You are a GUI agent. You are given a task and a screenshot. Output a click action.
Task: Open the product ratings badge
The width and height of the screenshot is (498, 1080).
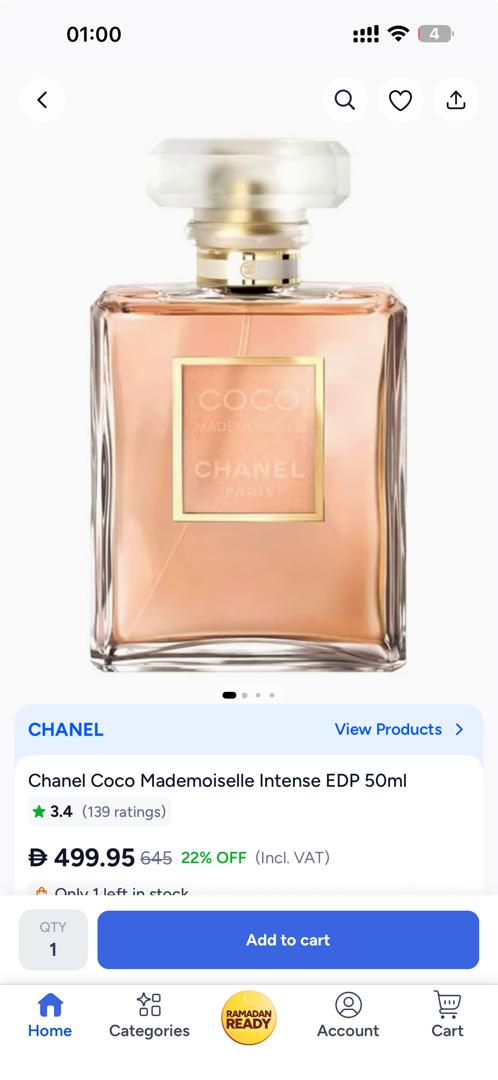click(x=99, y=812)
